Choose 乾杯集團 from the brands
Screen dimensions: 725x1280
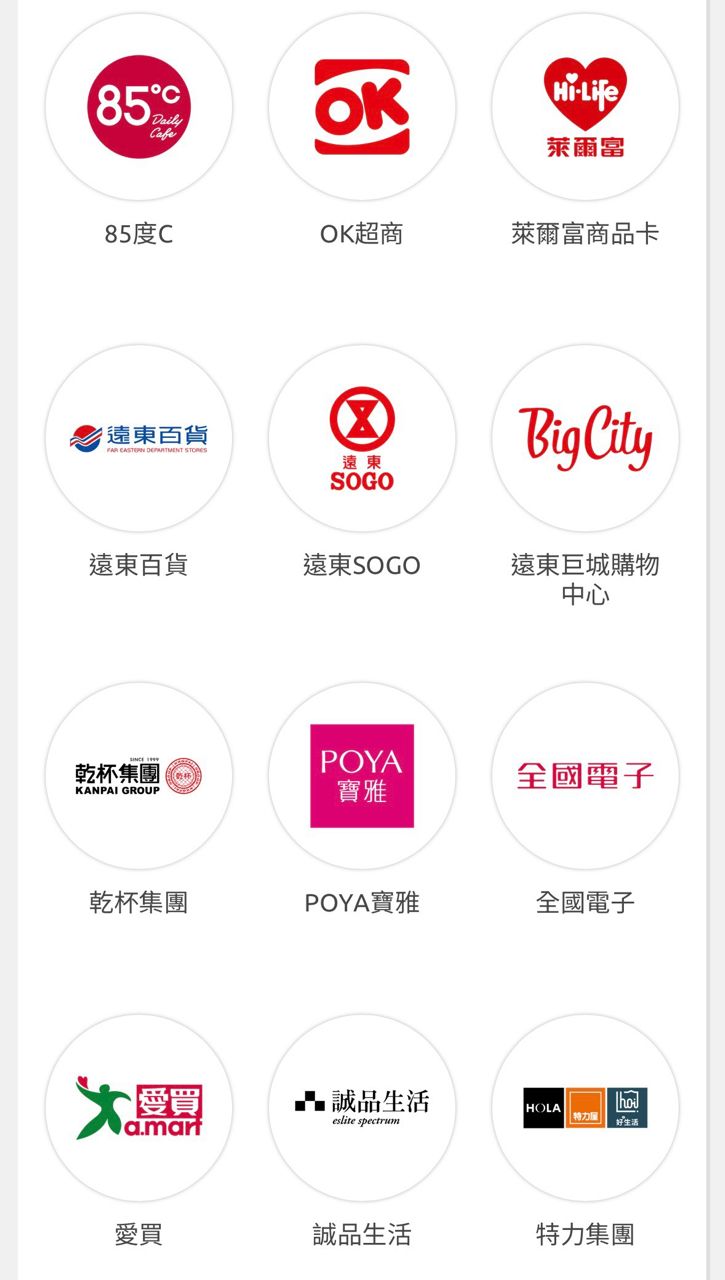pyautogui.click(x=139, y=776)
